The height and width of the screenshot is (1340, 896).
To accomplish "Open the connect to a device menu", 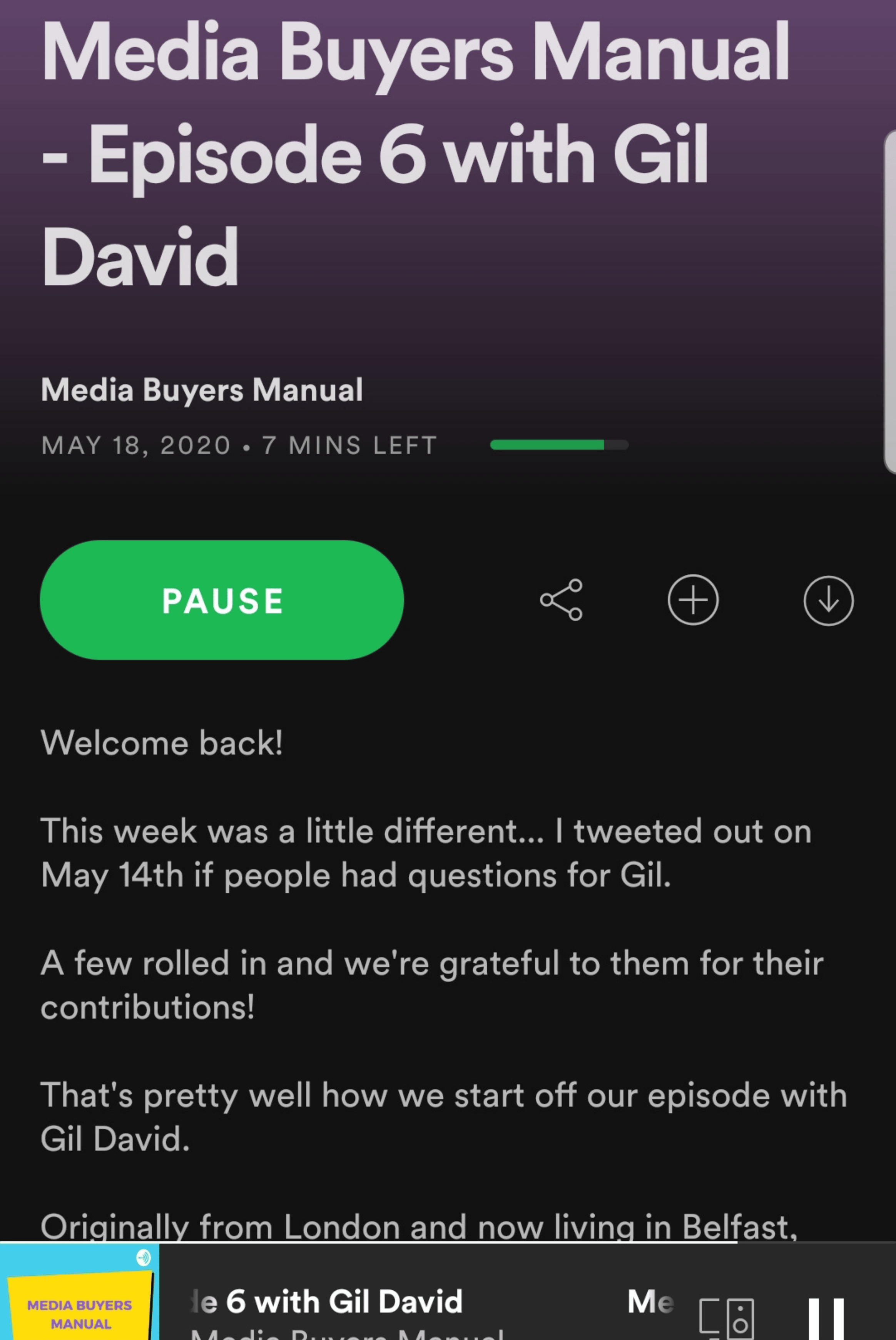I will pos(726,1318).
